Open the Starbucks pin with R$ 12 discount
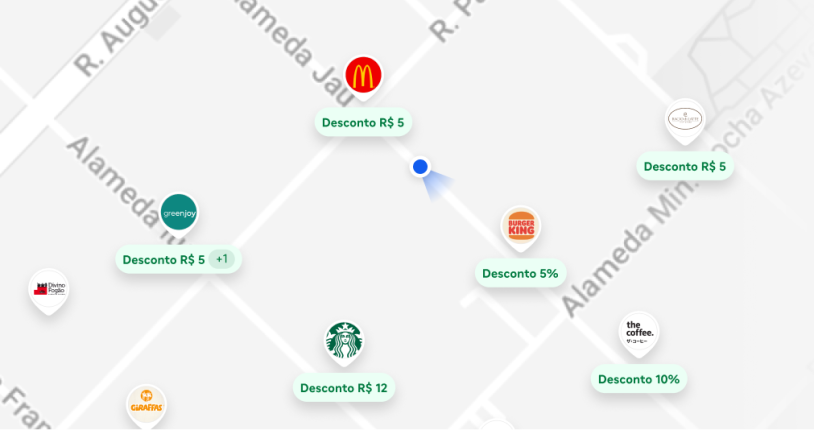This screenshot has height=430, width=814. click(344, 342)
